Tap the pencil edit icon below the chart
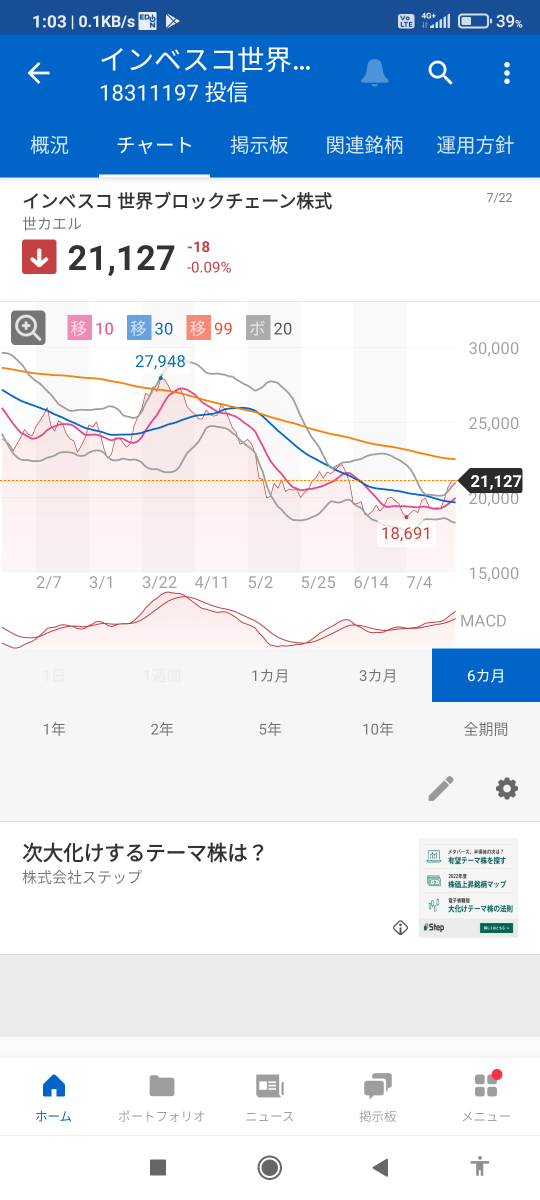The image size is (540, 1200). click(x=441, y=788)
